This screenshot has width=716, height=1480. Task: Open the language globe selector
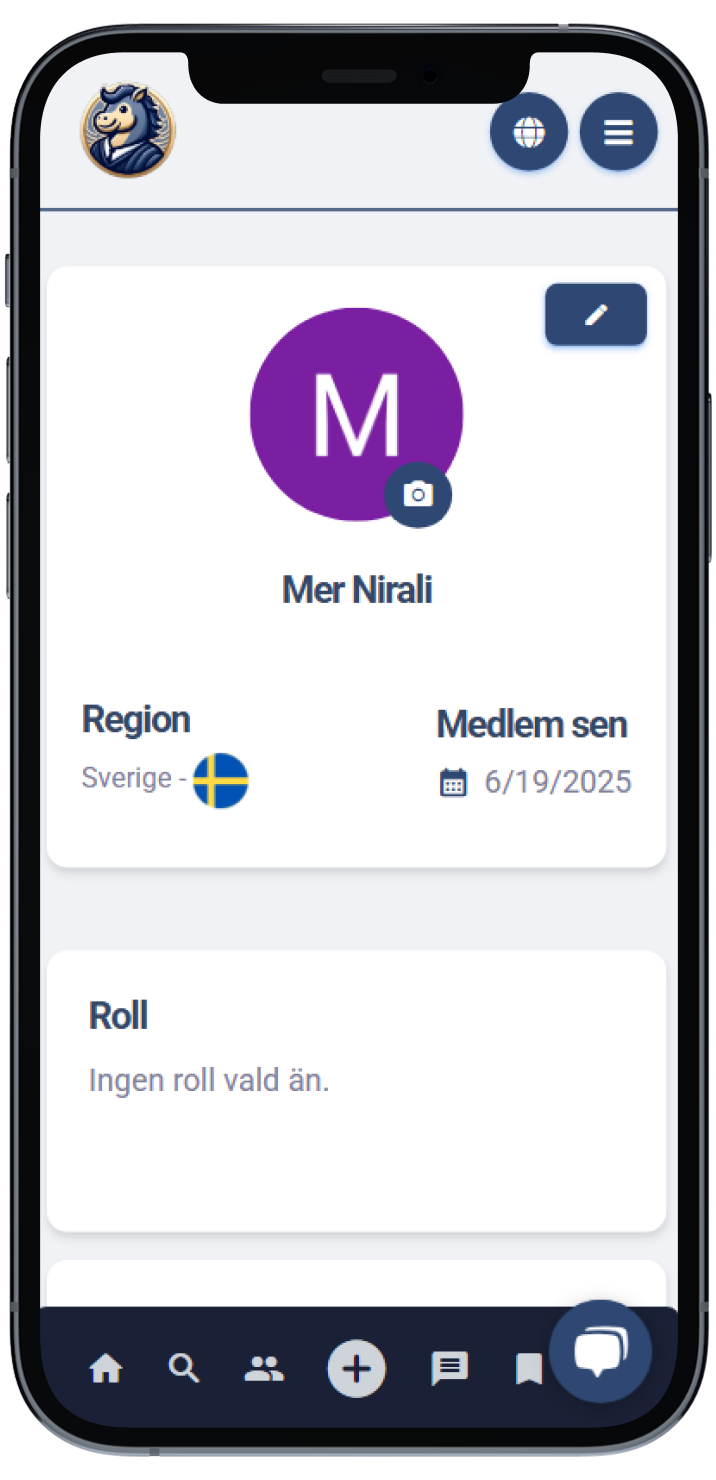click(x=528, y=132)
